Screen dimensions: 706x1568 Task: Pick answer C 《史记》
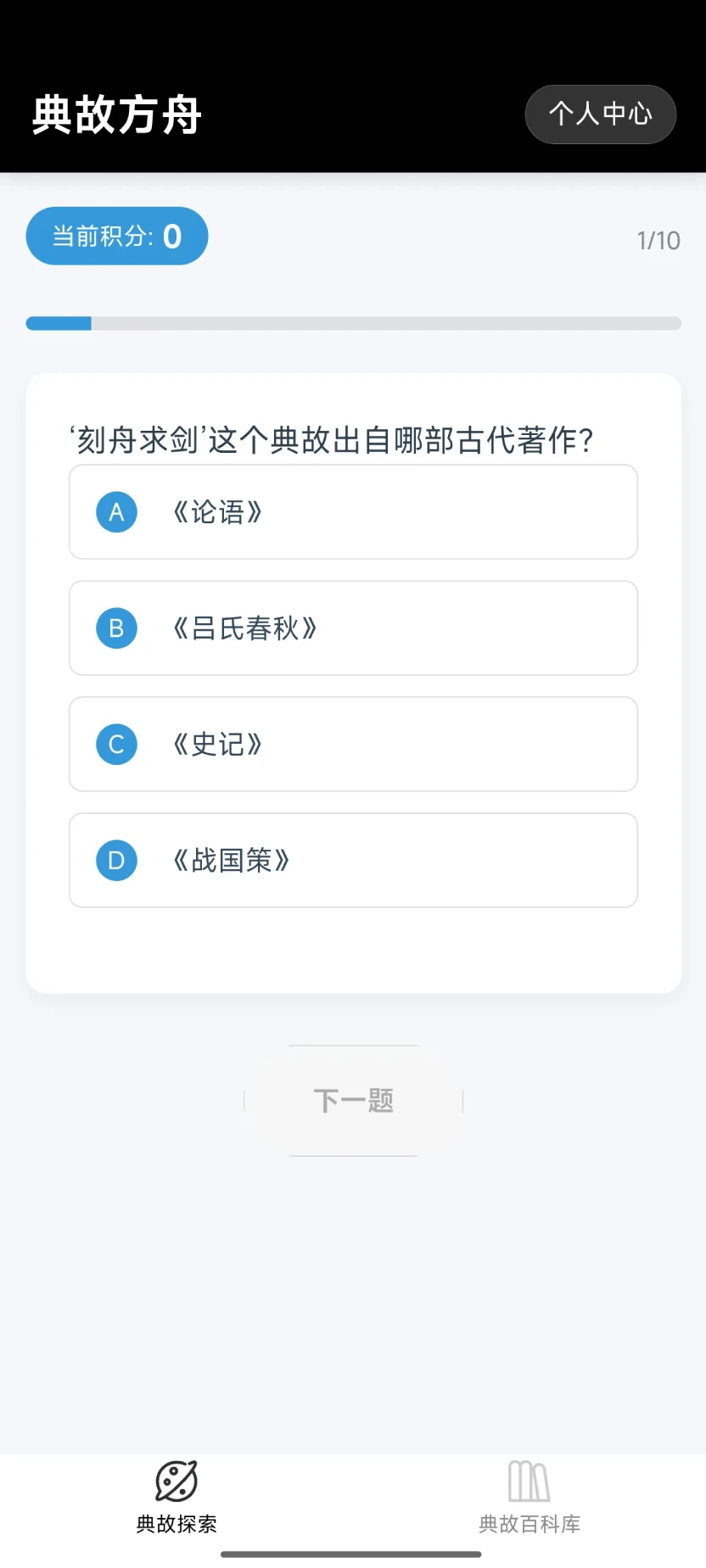tap(353, 745)
